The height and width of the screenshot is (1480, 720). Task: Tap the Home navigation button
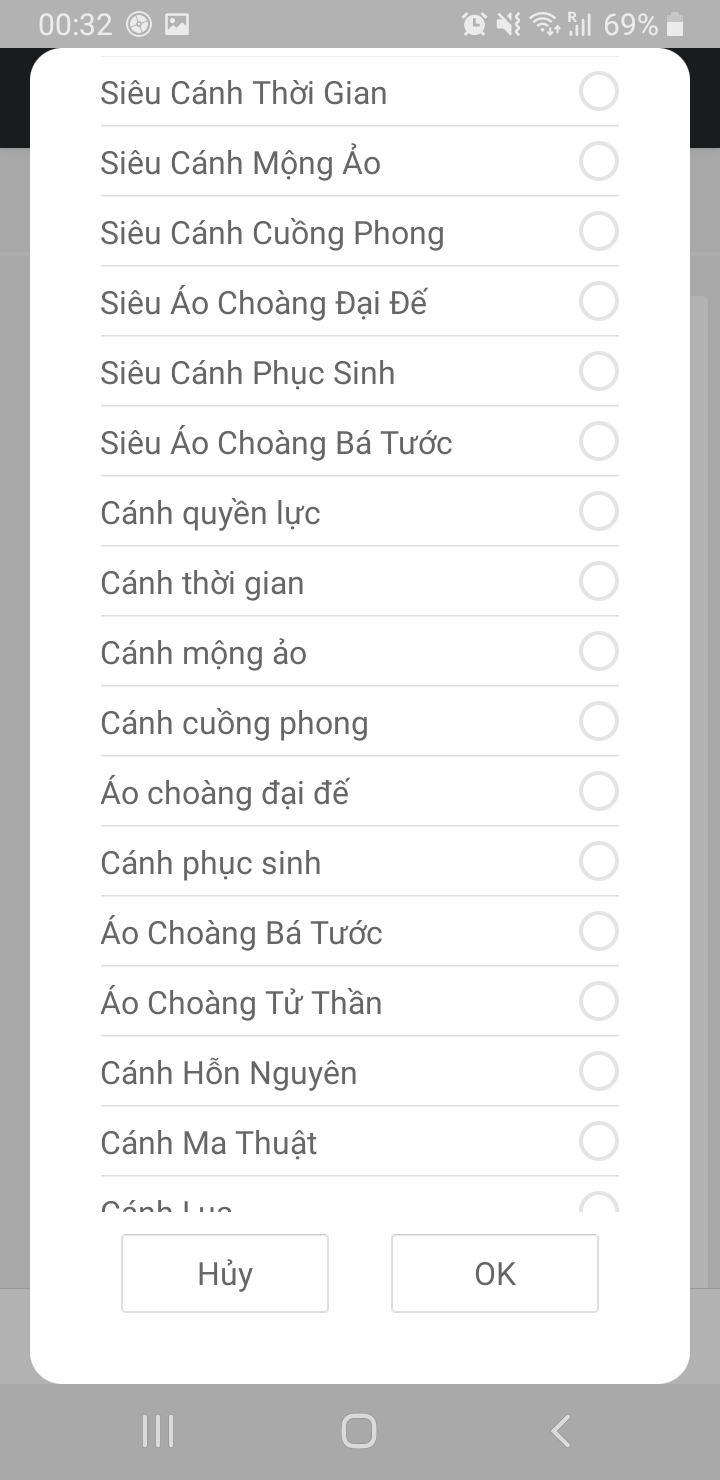(359, 1430)
